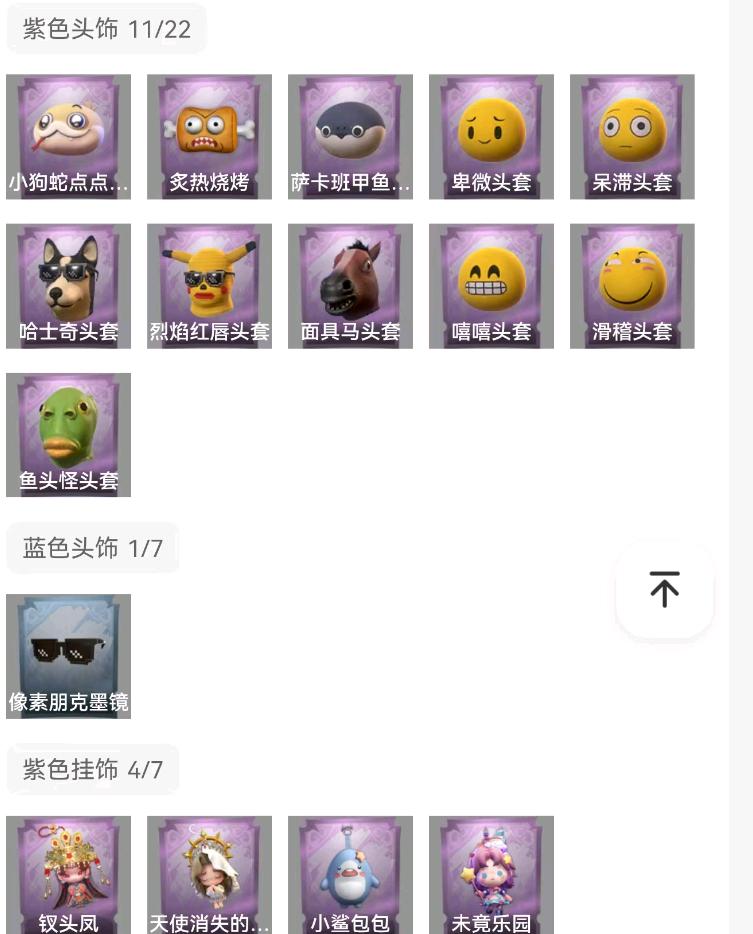The image size is (753, 934).
Task: Select the 烈焰红唇头套 tile
Action: 209,286
